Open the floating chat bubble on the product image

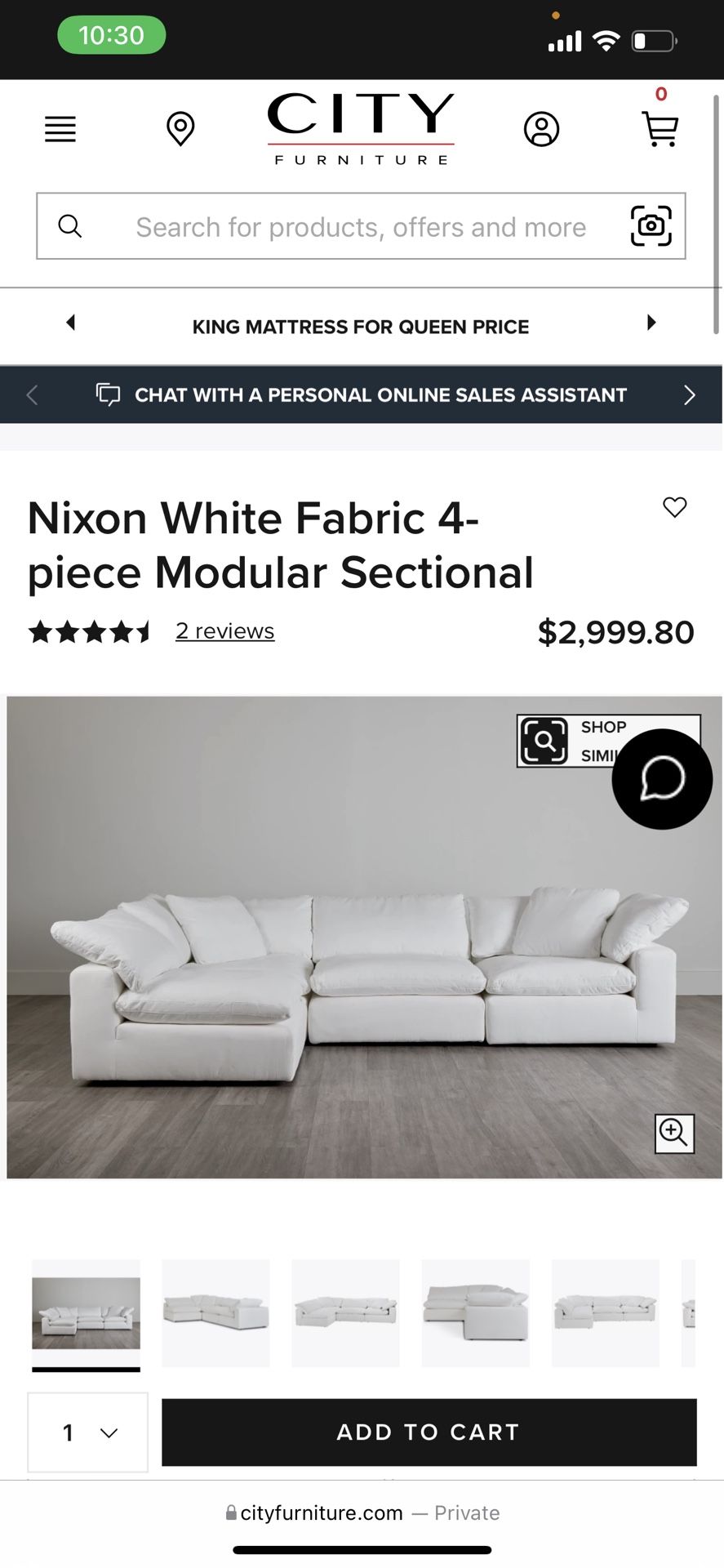[662, 779]
